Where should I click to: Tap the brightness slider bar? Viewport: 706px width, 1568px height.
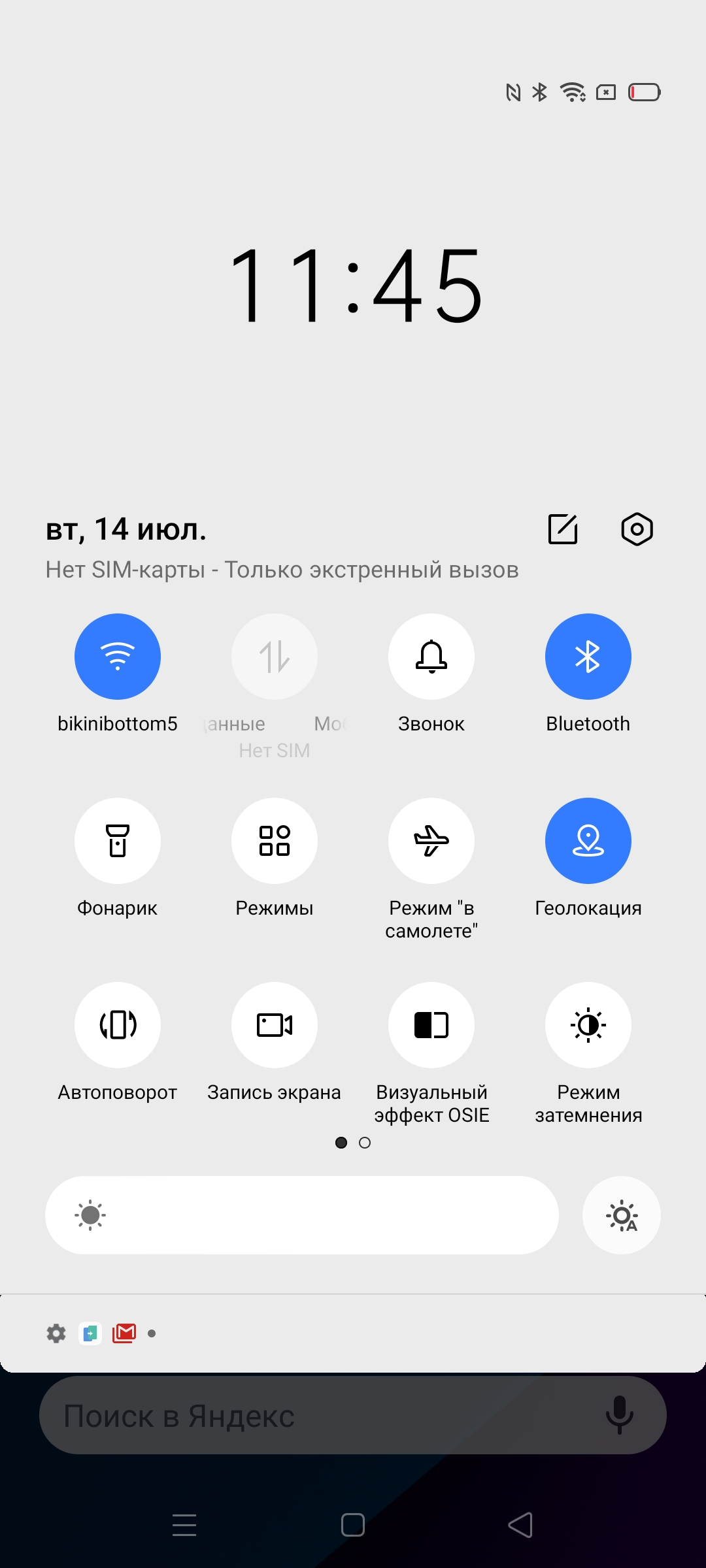coord(302,1215)
